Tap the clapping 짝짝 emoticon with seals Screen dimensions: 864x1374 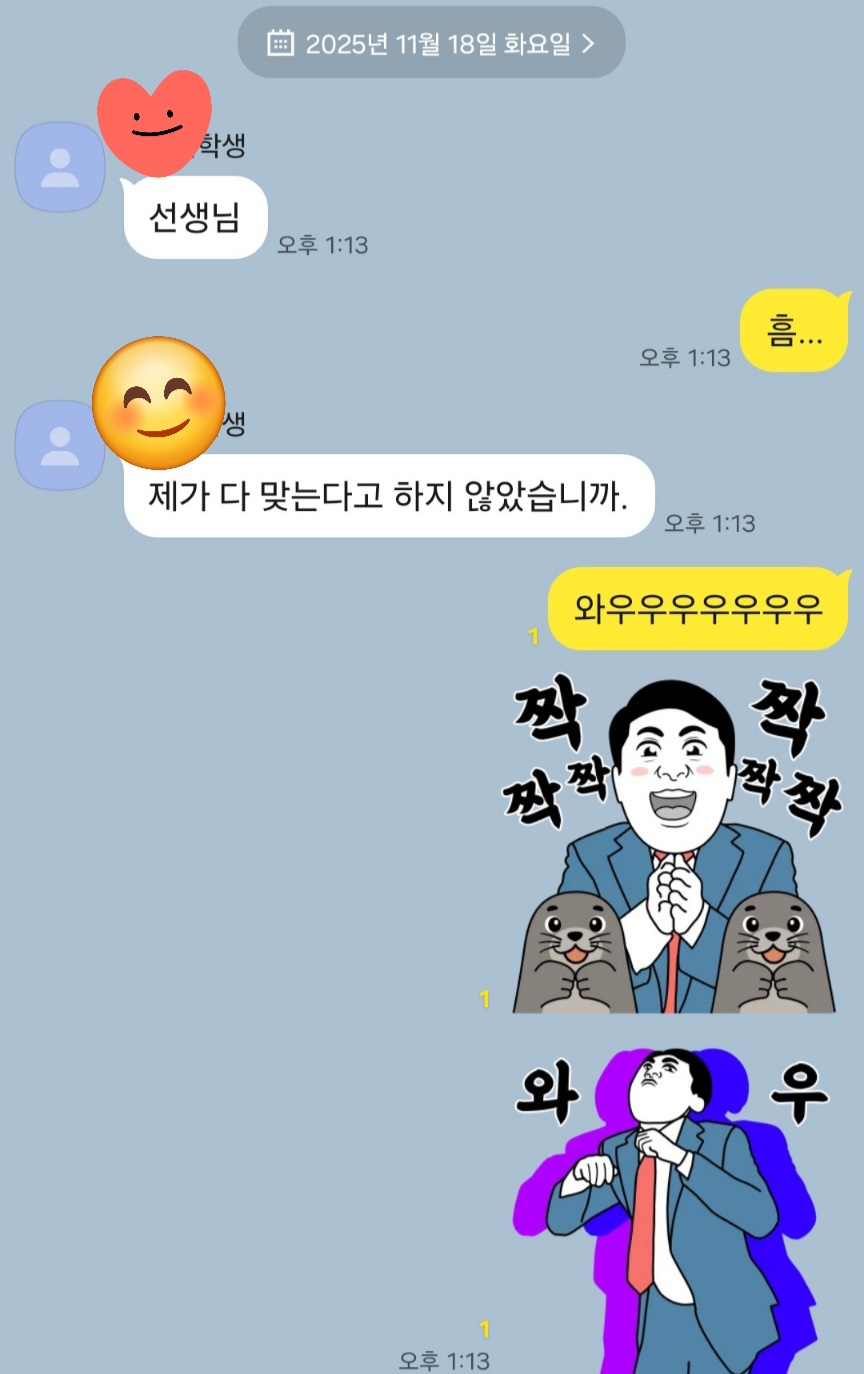(x=672, y=845)
